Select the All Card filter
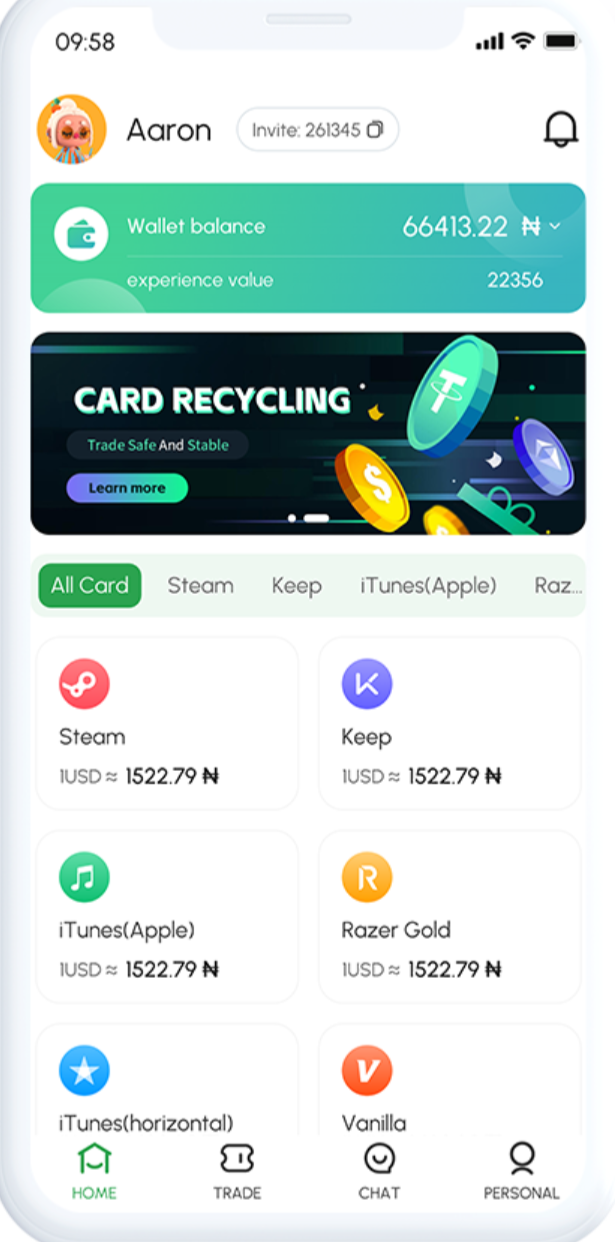 (x=90, y=585)
